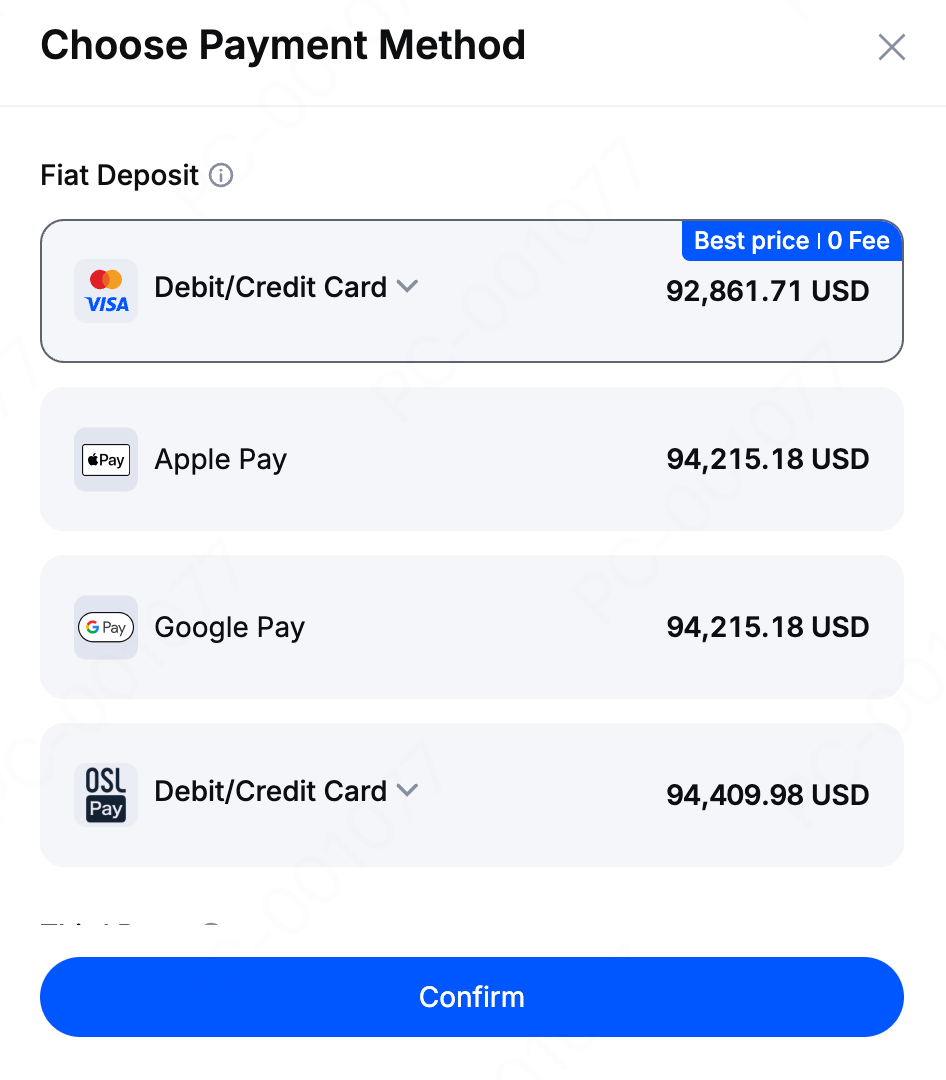Confirm the selected payment method
Screen dimensions: 946x1080
471,997
